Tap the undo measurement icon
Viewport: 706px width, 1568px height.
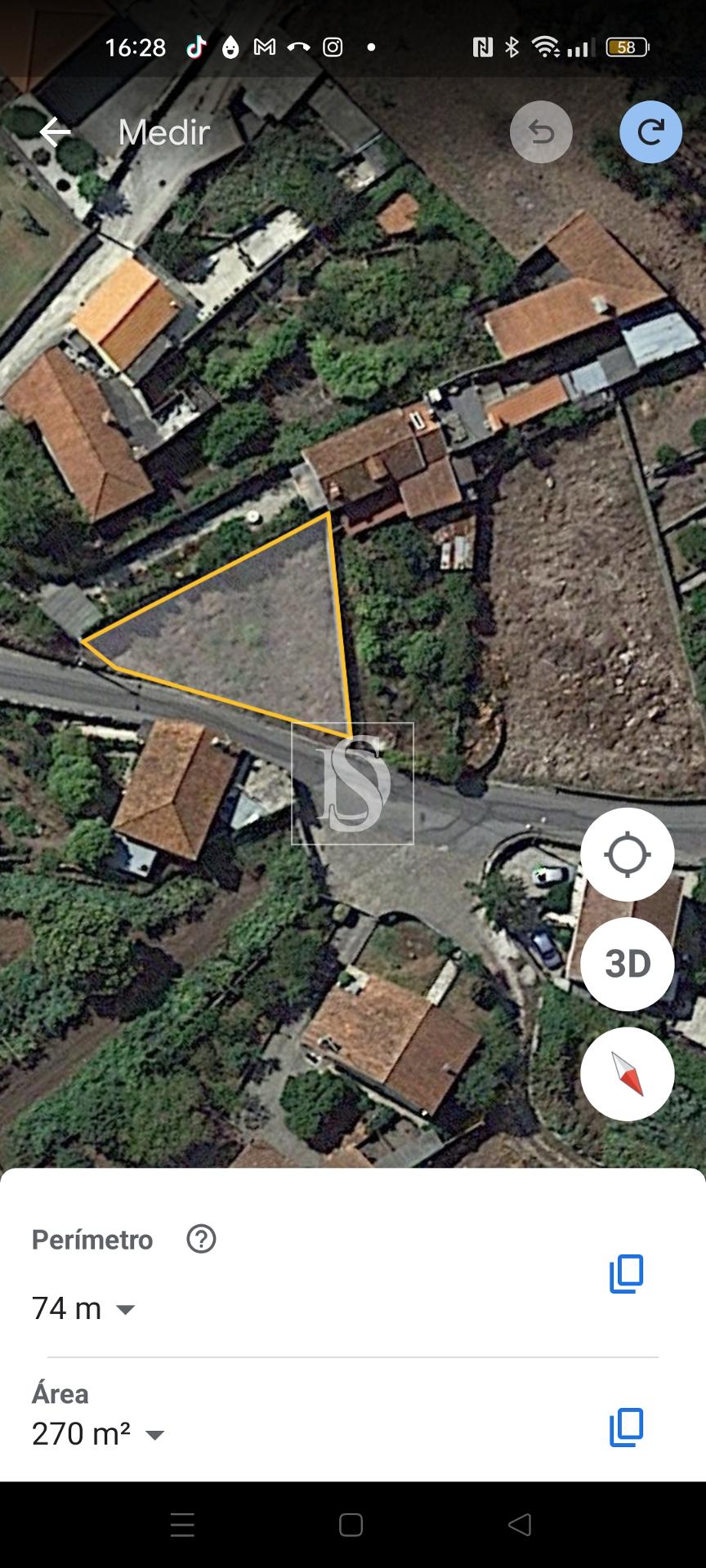[541, 131]
